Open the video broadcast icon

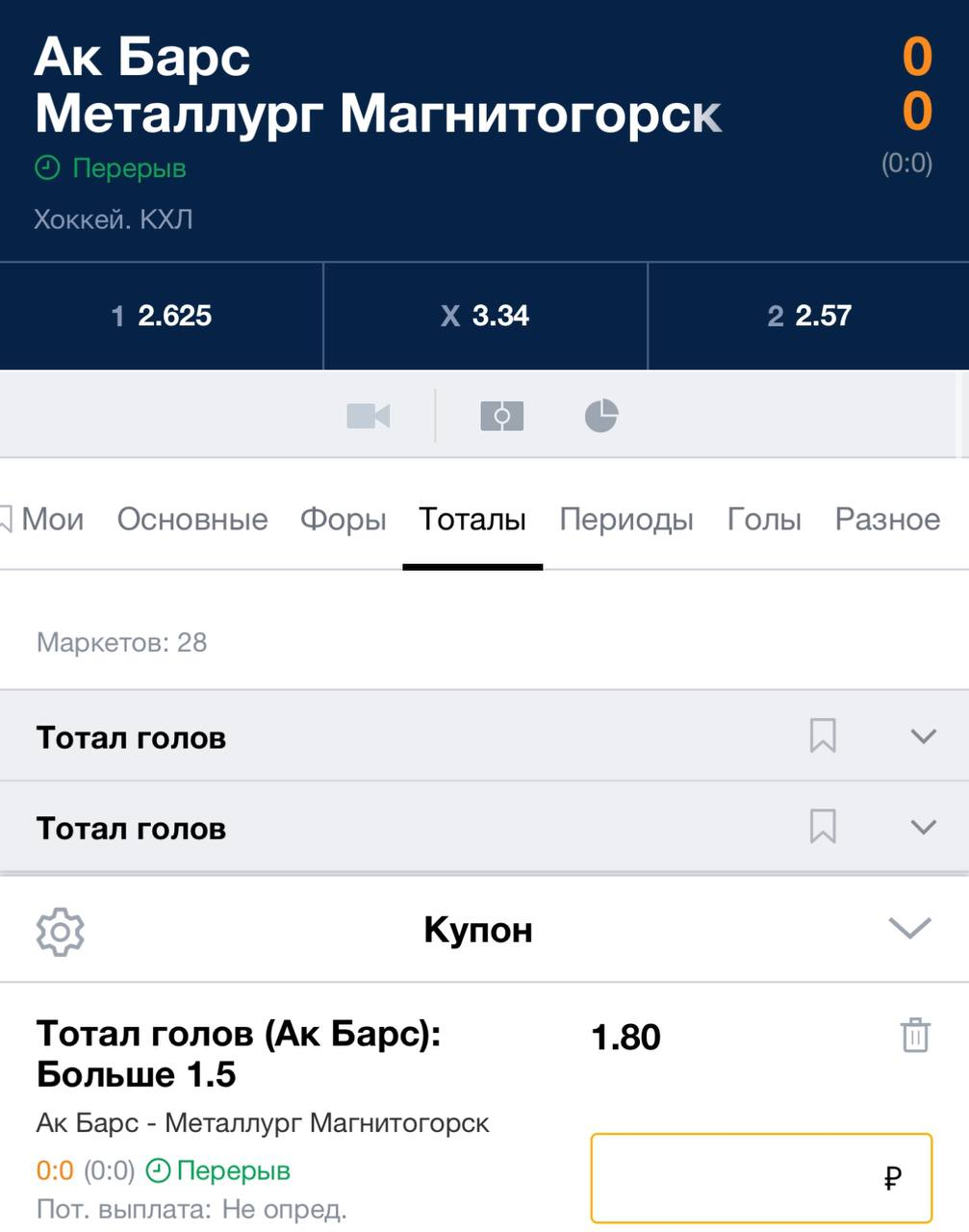point(369,417)
